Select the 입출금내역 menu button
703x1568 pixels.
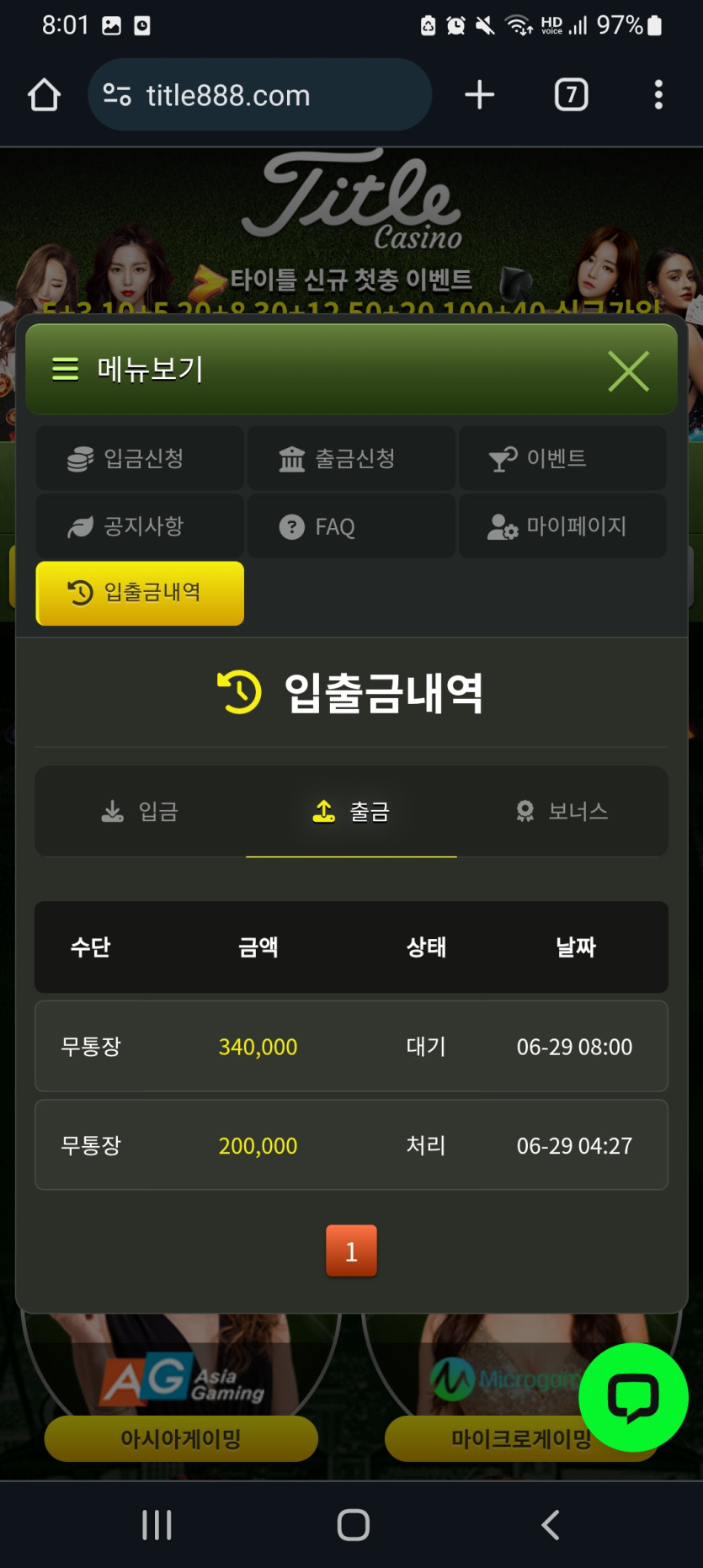tap(140, 593)
